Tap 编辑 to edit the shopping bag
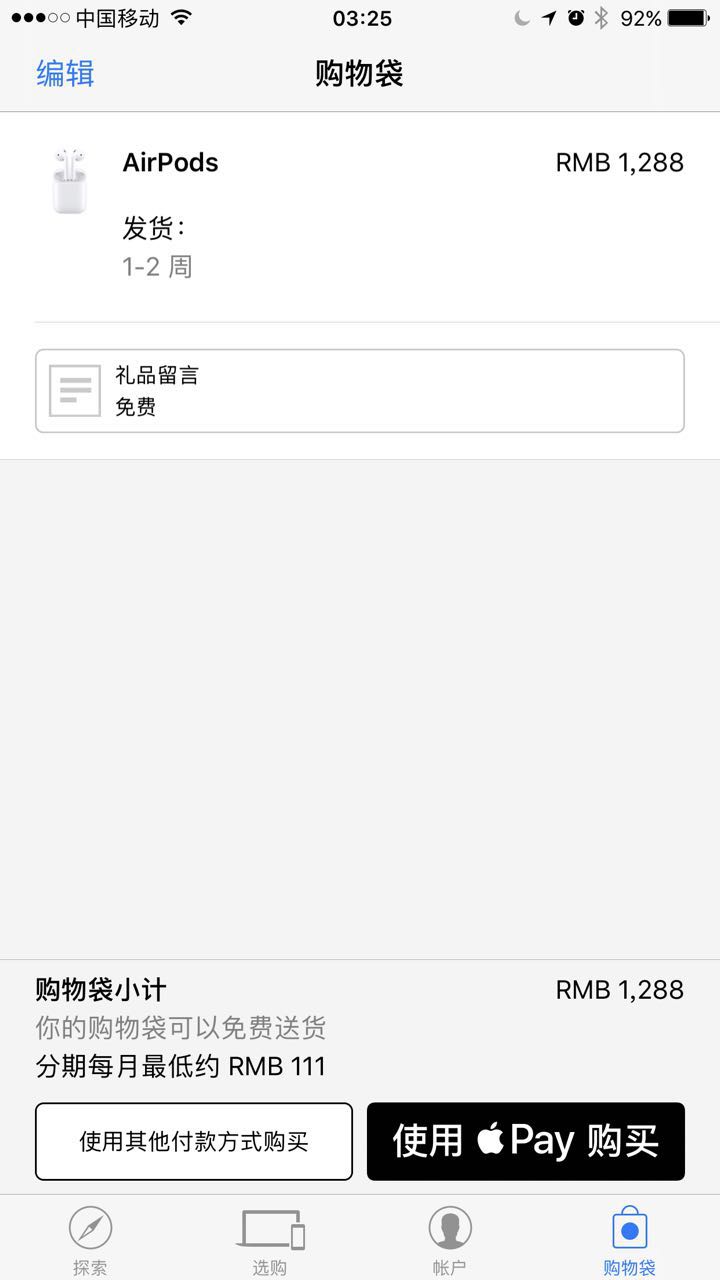This screenshot has height=1280, width=720. [64, 74]
